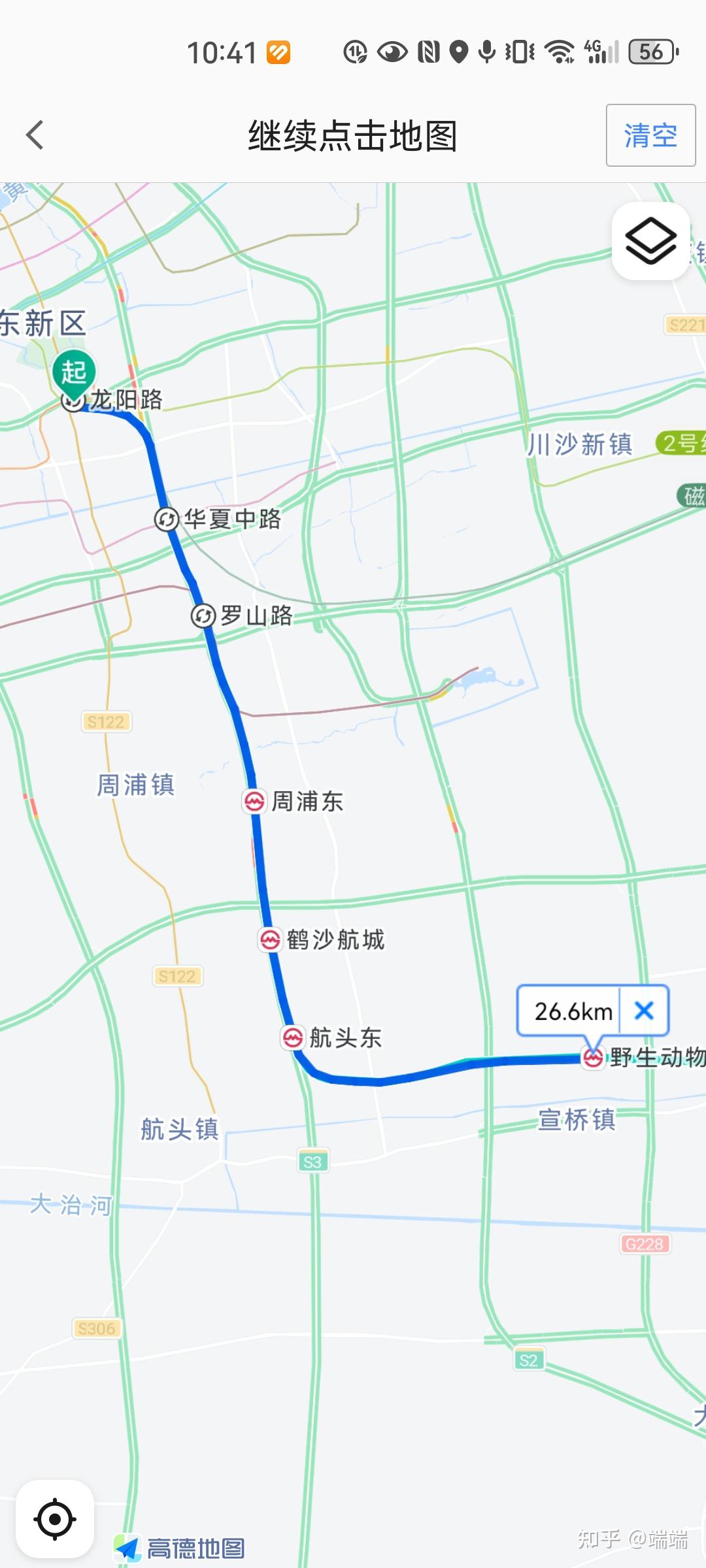Tap the 野生动物园 station marker
The height and width of the screenshot is (1568, 706).
tap(594, 1056)
